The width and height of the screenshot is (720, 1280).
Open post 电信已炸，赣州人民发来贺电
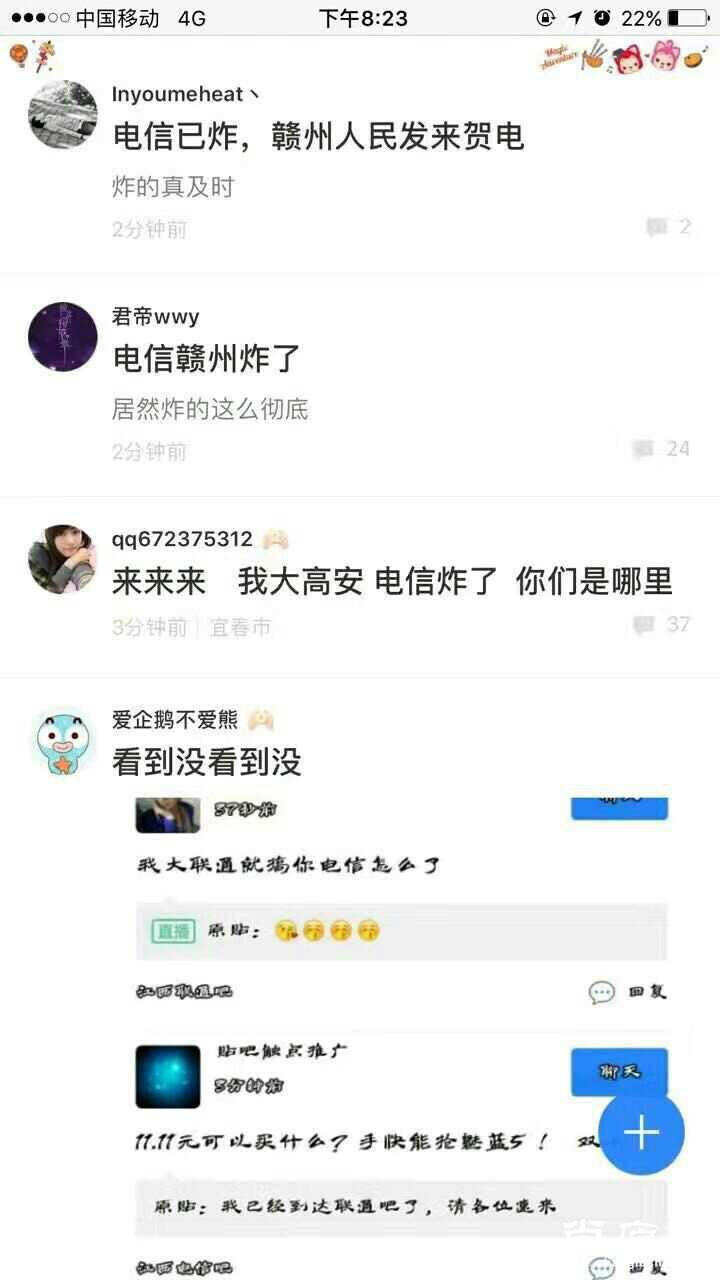tap(318, 137)
